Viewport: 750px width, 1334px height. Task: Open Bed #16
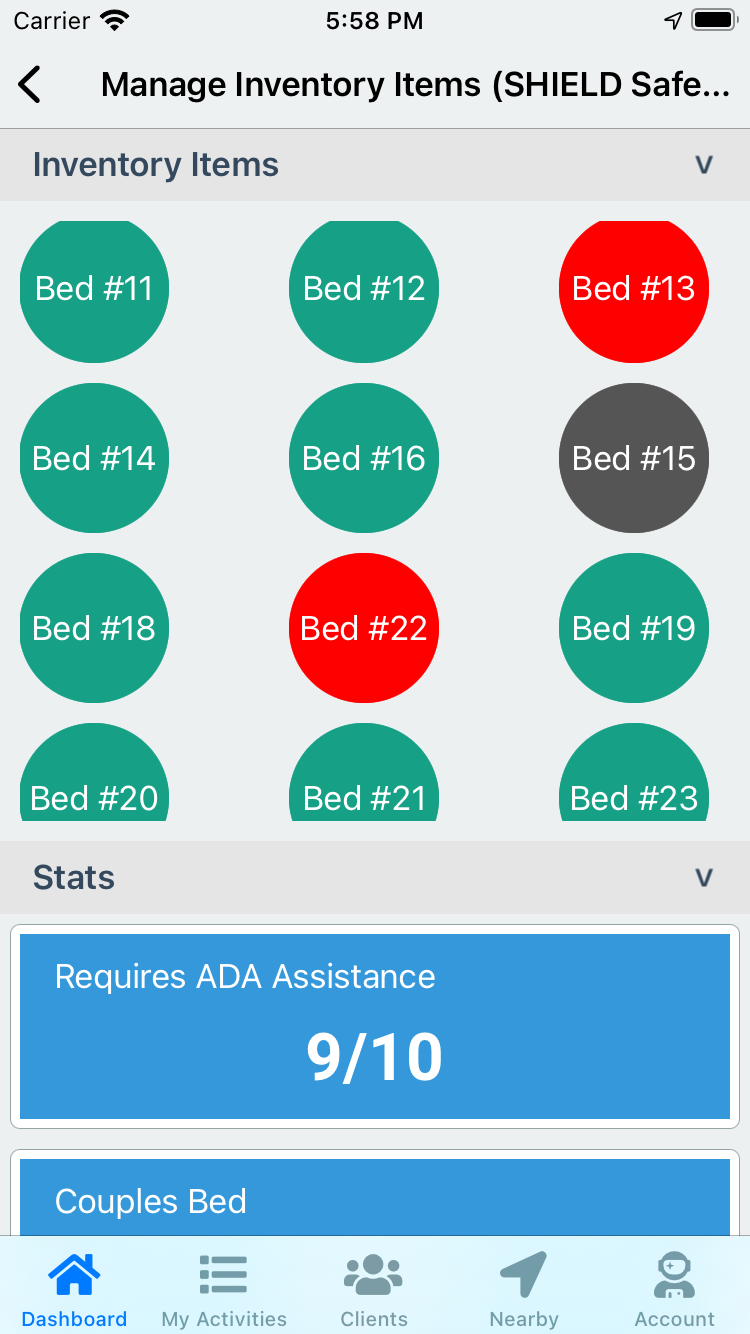point(364,458)
